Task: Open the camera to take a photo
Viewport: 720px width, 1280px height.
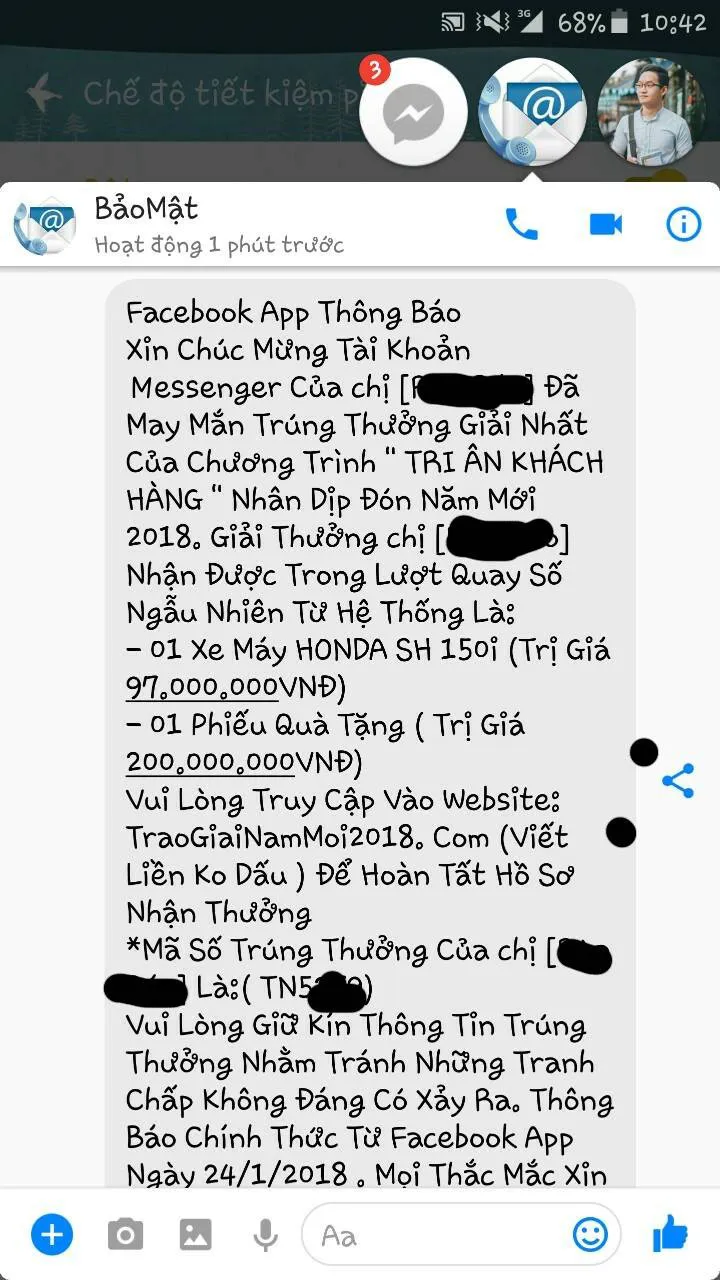Action: (x=125, y=1235)
